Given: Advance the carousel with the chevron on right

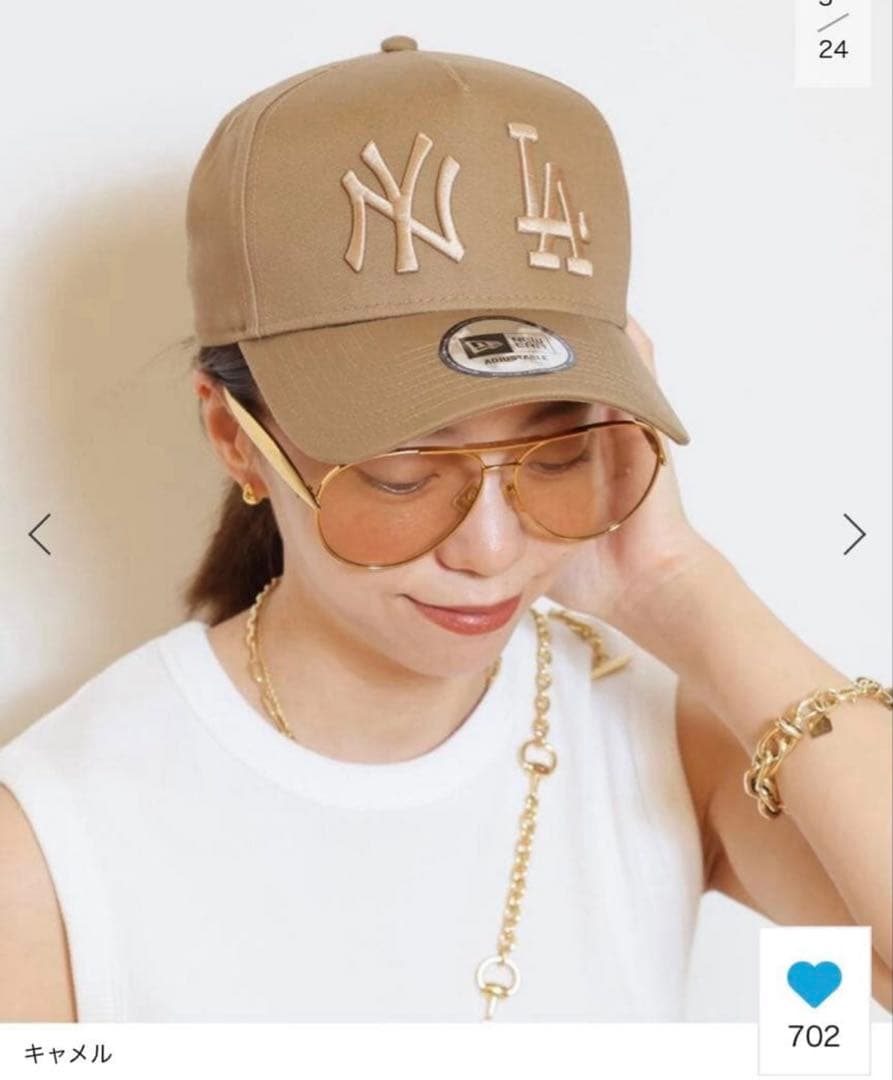Looking at the screenshot, I should coord(851,533).
